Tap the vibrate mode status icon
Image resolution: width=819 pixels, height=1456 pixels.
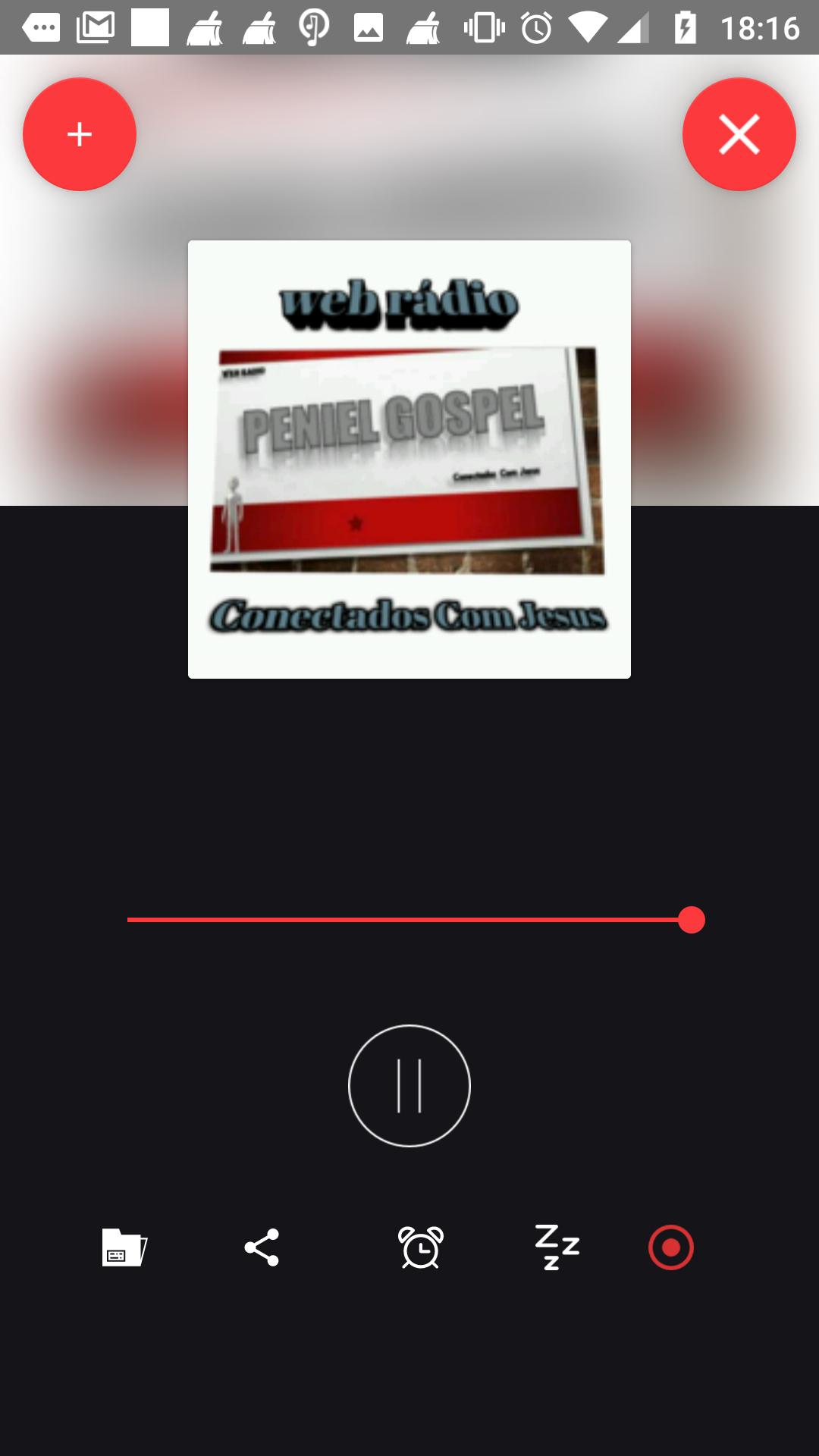pos(483,25)
